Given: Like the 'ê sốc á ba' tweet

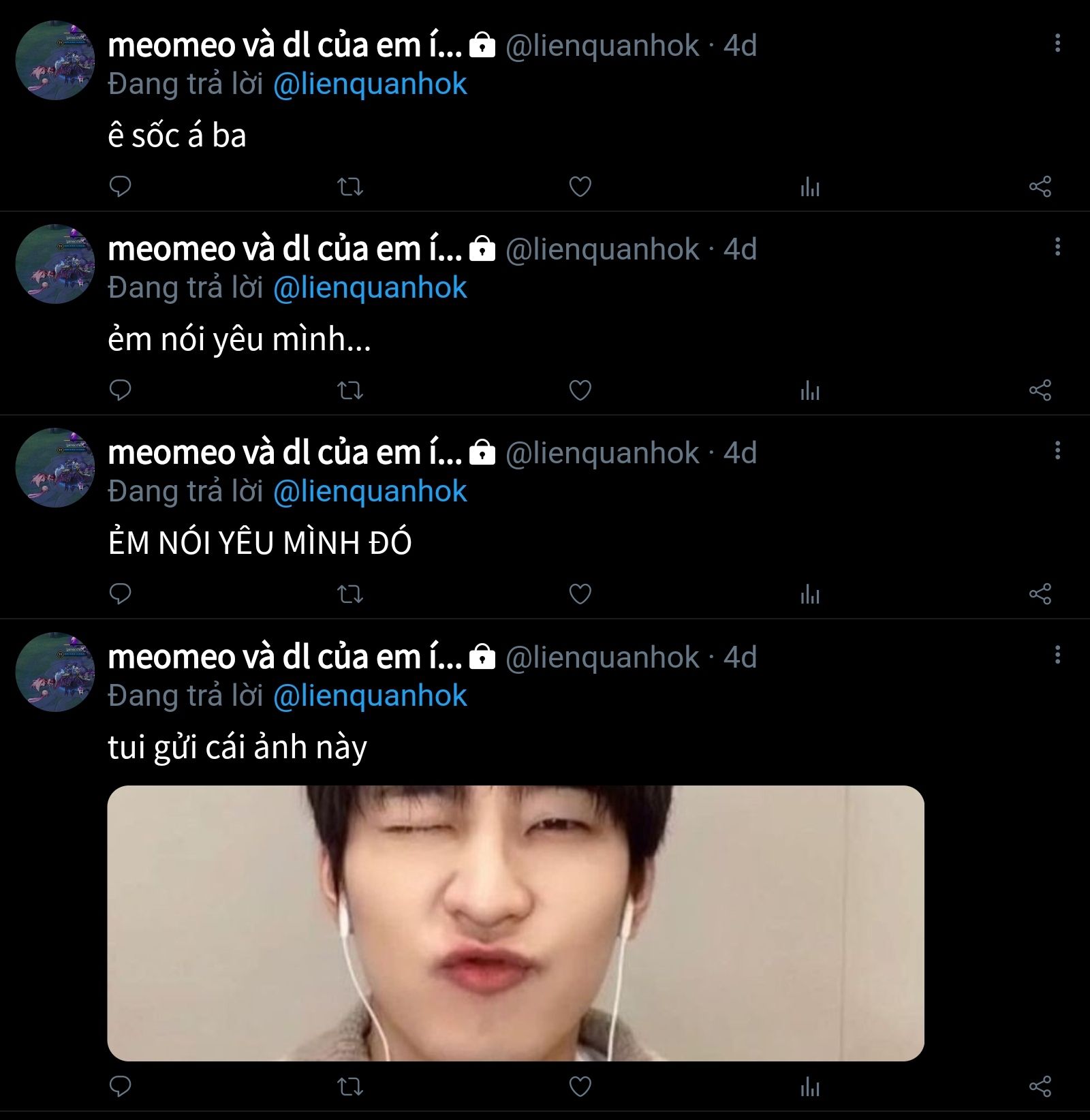Looking at the screenshot, I should point(580,186).
